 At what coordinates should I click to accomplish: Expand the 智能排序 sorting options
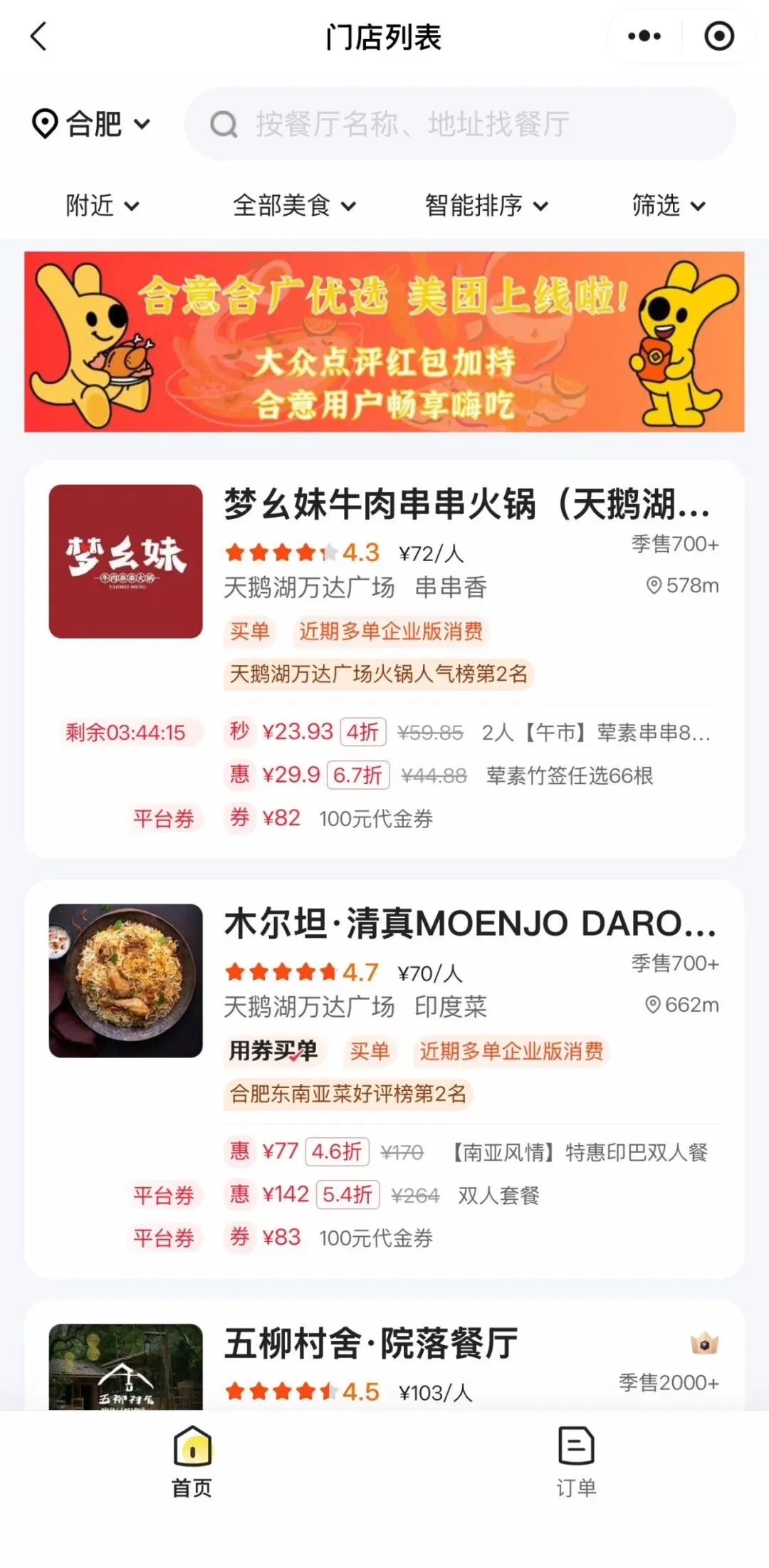click(486, 206)
